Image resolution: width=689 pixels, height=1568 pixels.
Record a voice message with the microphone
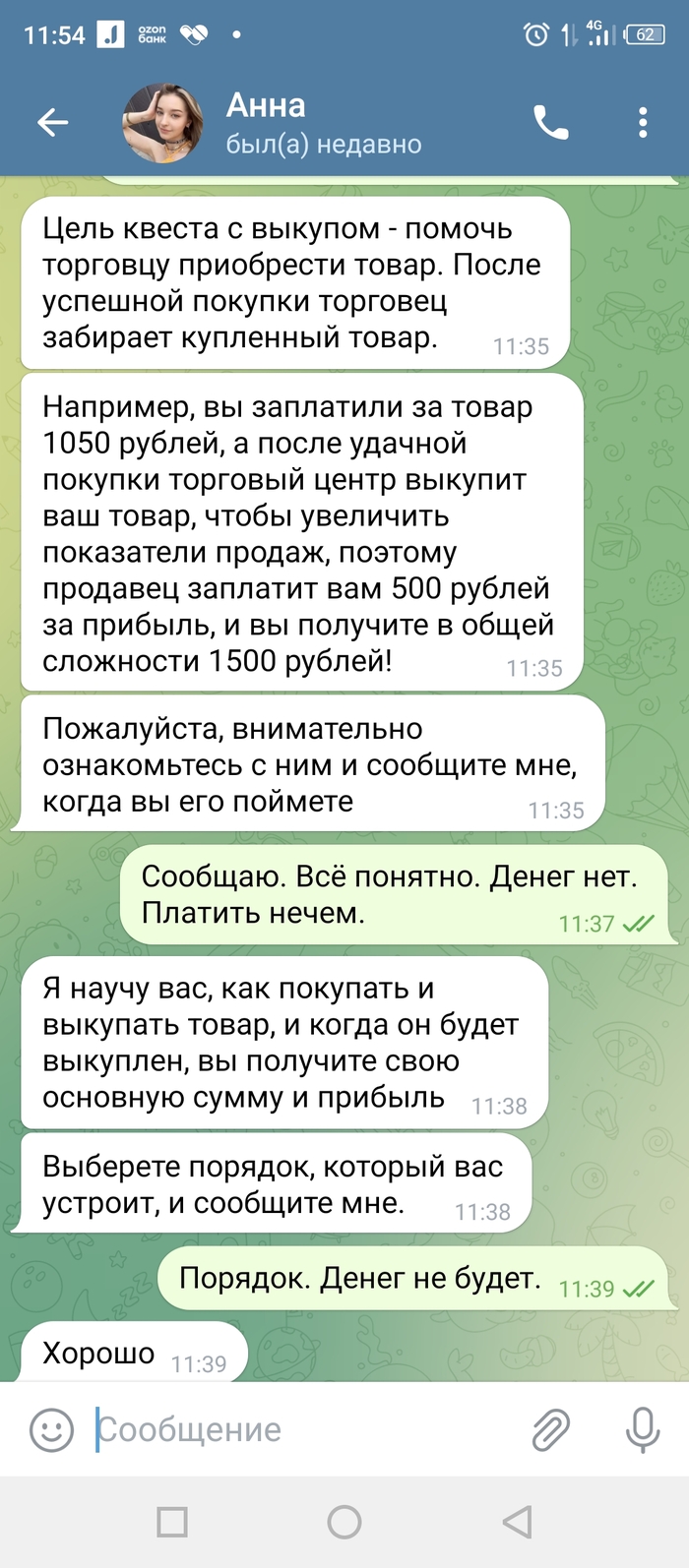[643, 1429]
